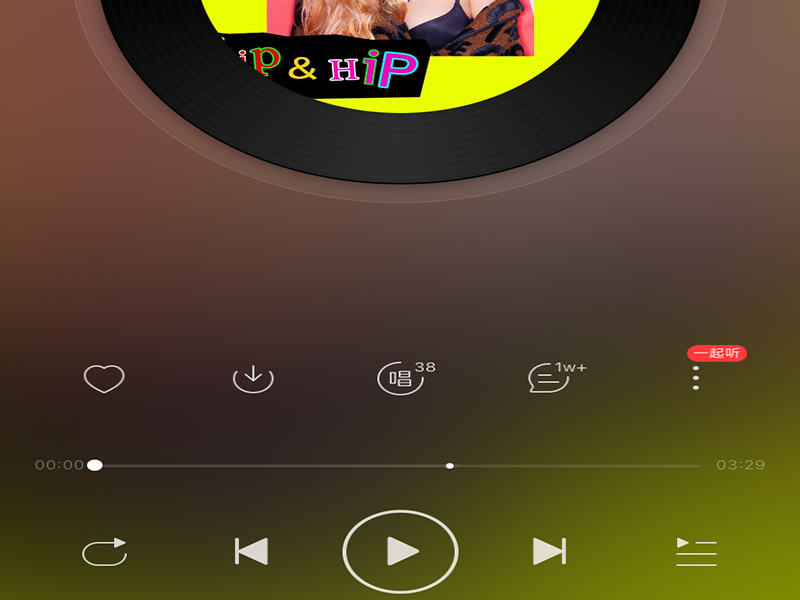Tap the album cover vinyl disc
The height and width of the screenshot is (600, 800).
[x=400, y=60]
